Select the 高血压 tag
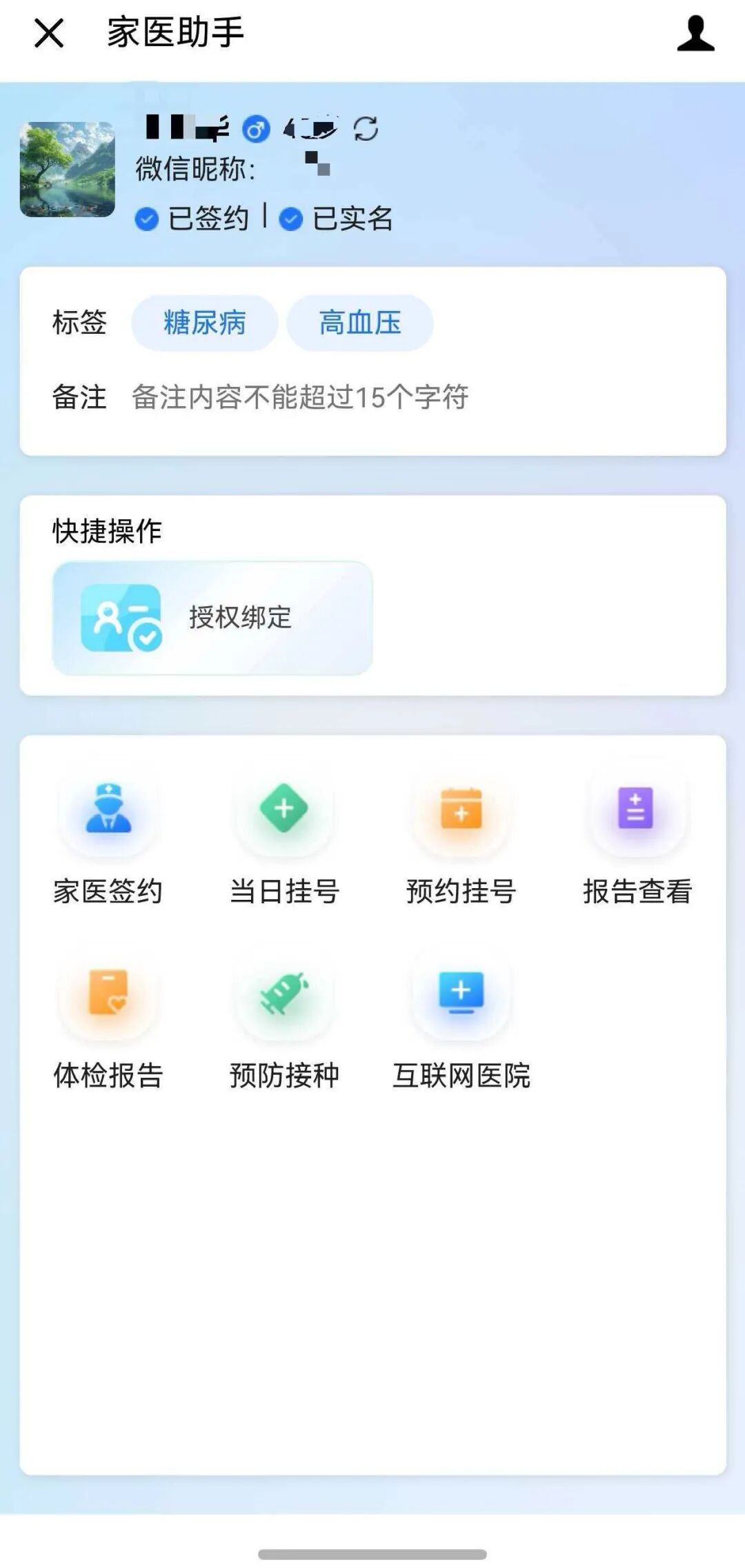Screen dimensions: 745x1568 (x=360, y=323)
